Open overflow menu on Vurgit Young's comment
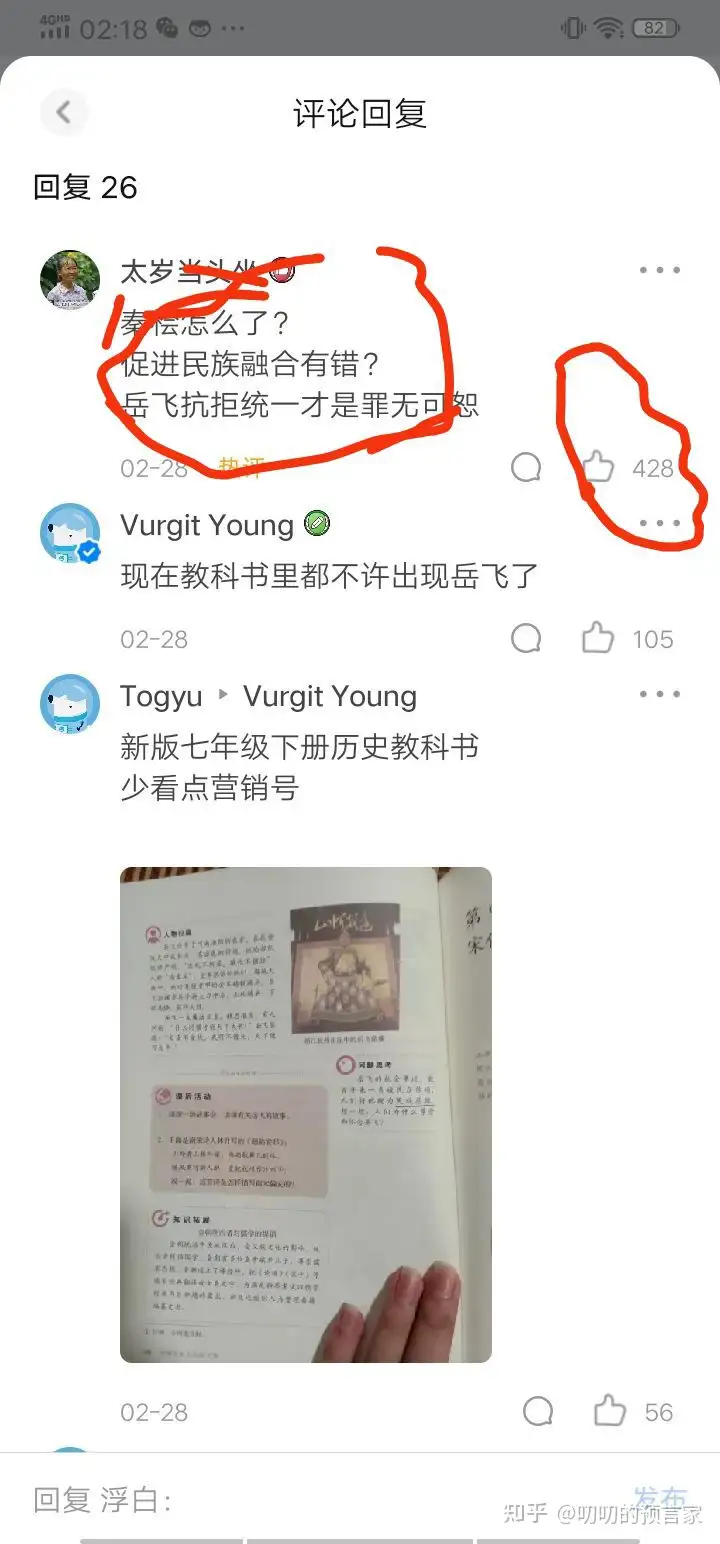The height and width of the screenshot is (1544, 720). point(659,524)
